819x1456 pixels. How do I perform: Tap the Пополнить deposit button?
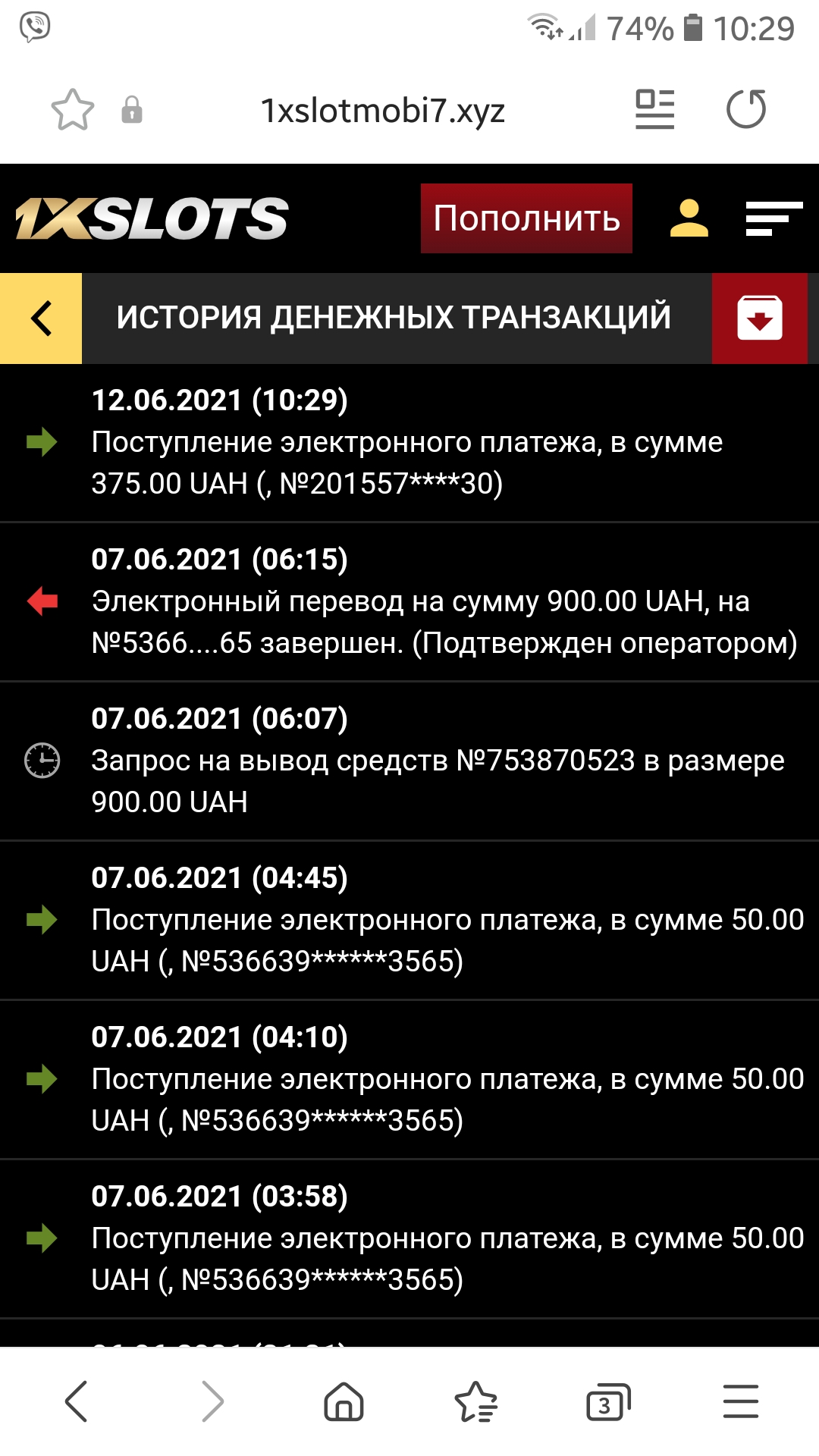(526, 218)
